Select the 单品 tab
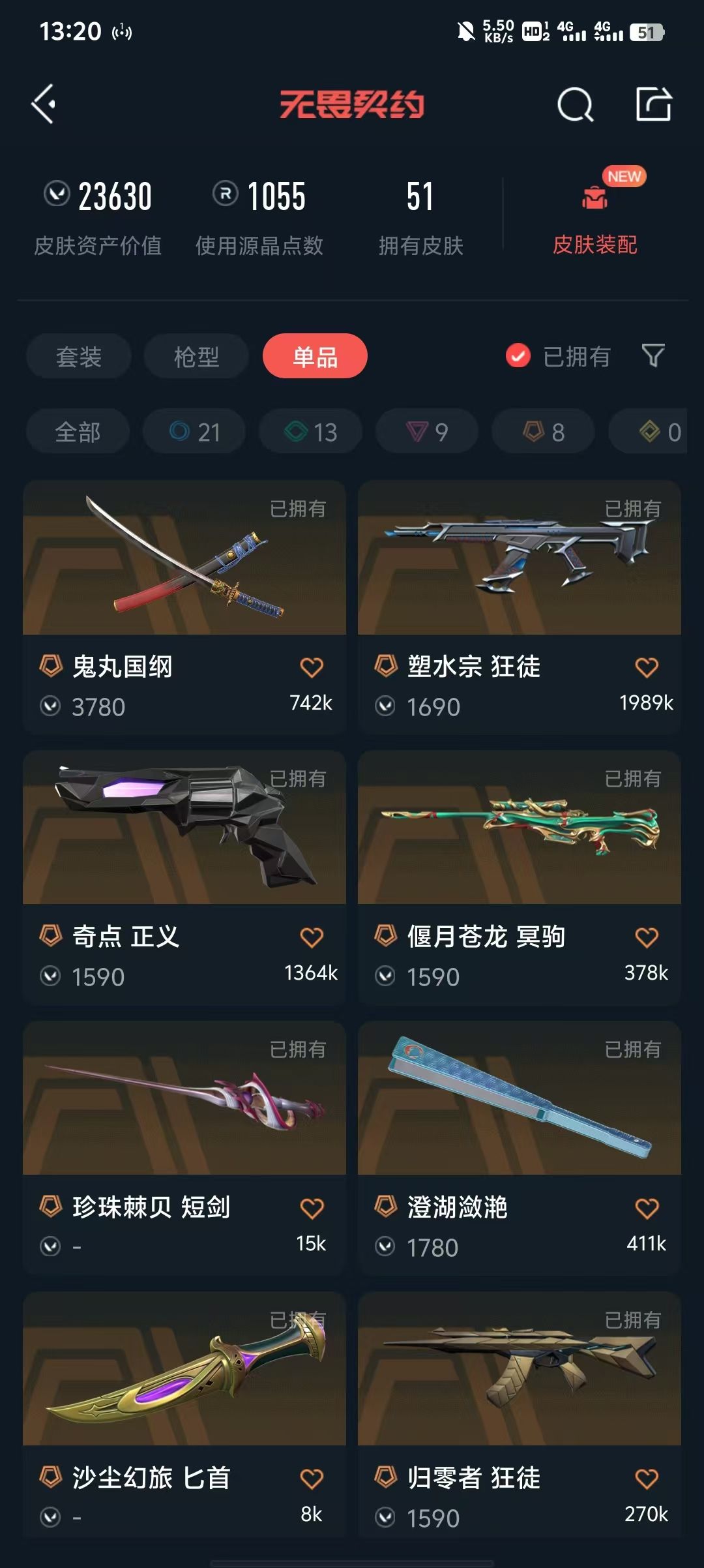 [x=315, y=356]
